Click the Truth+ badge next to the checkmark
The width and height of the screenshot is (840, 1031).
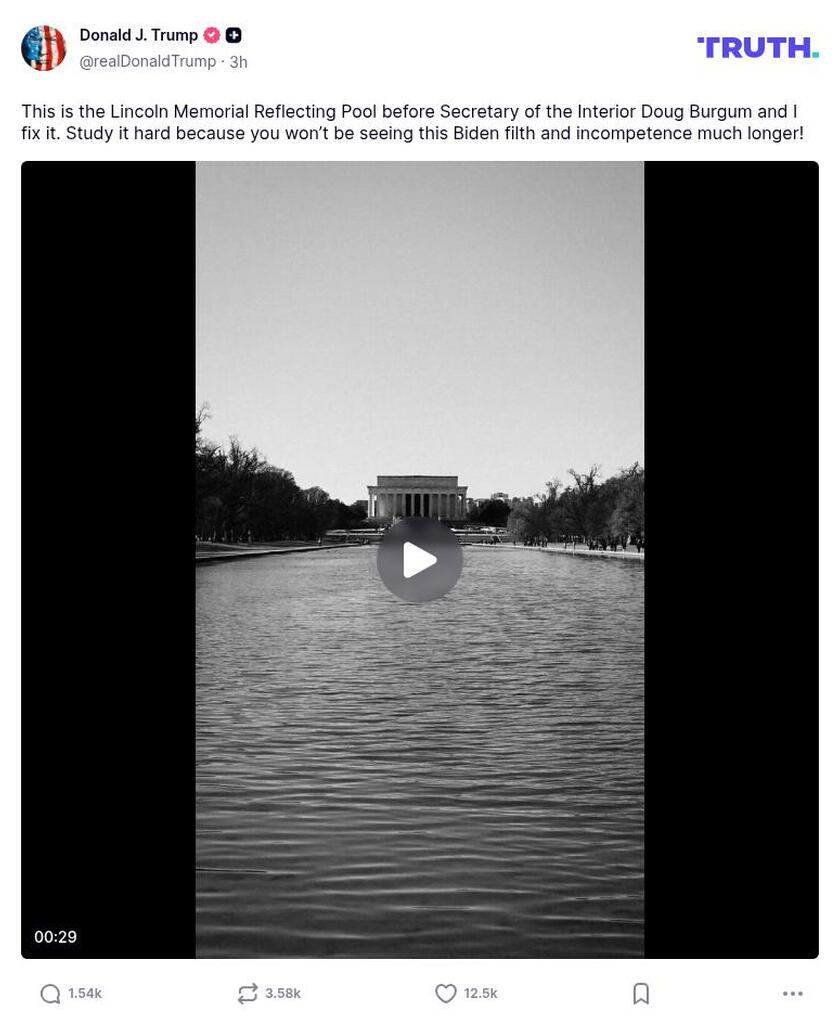click(x=233, y=35)
